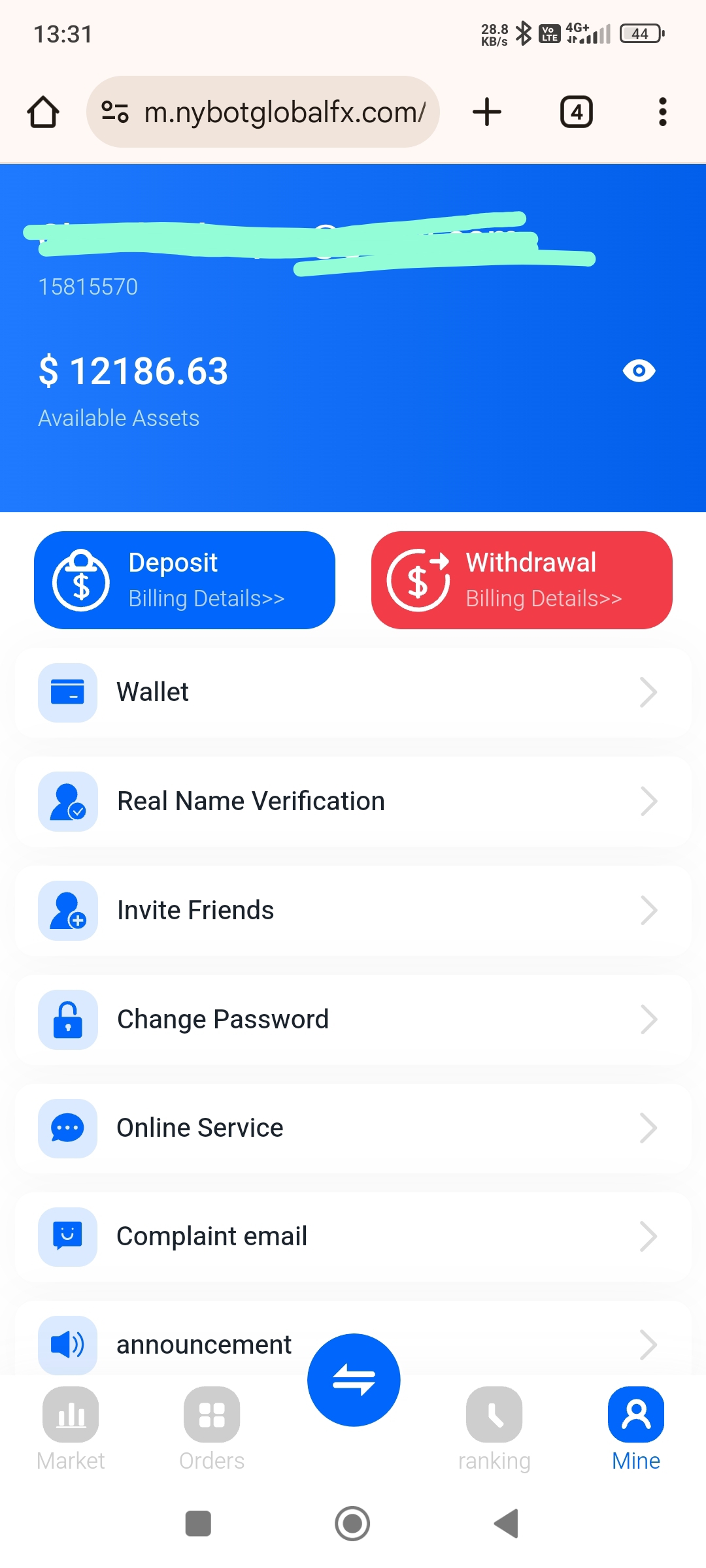Open the Wallet row

[x=353, y=693]
